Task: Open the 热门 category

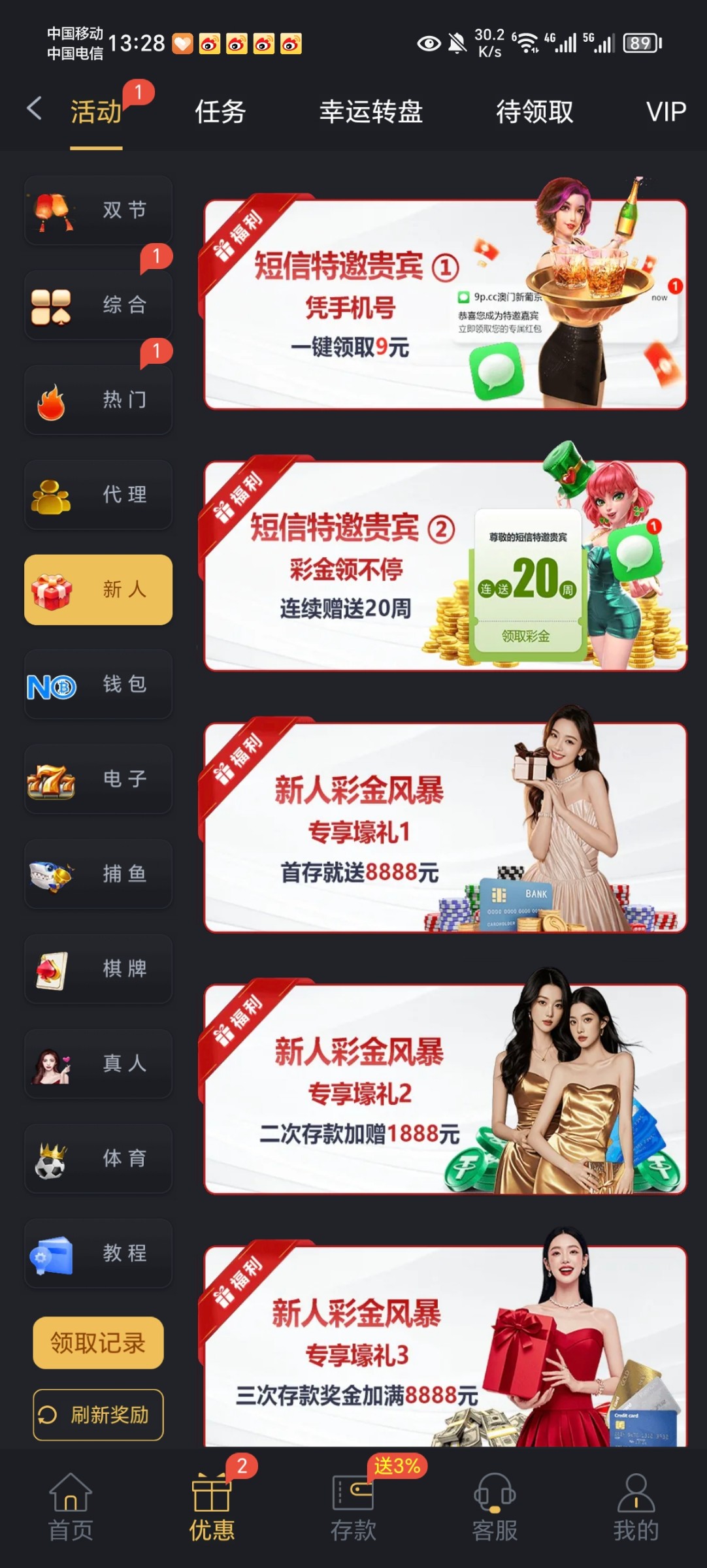Action: point(99,400)
